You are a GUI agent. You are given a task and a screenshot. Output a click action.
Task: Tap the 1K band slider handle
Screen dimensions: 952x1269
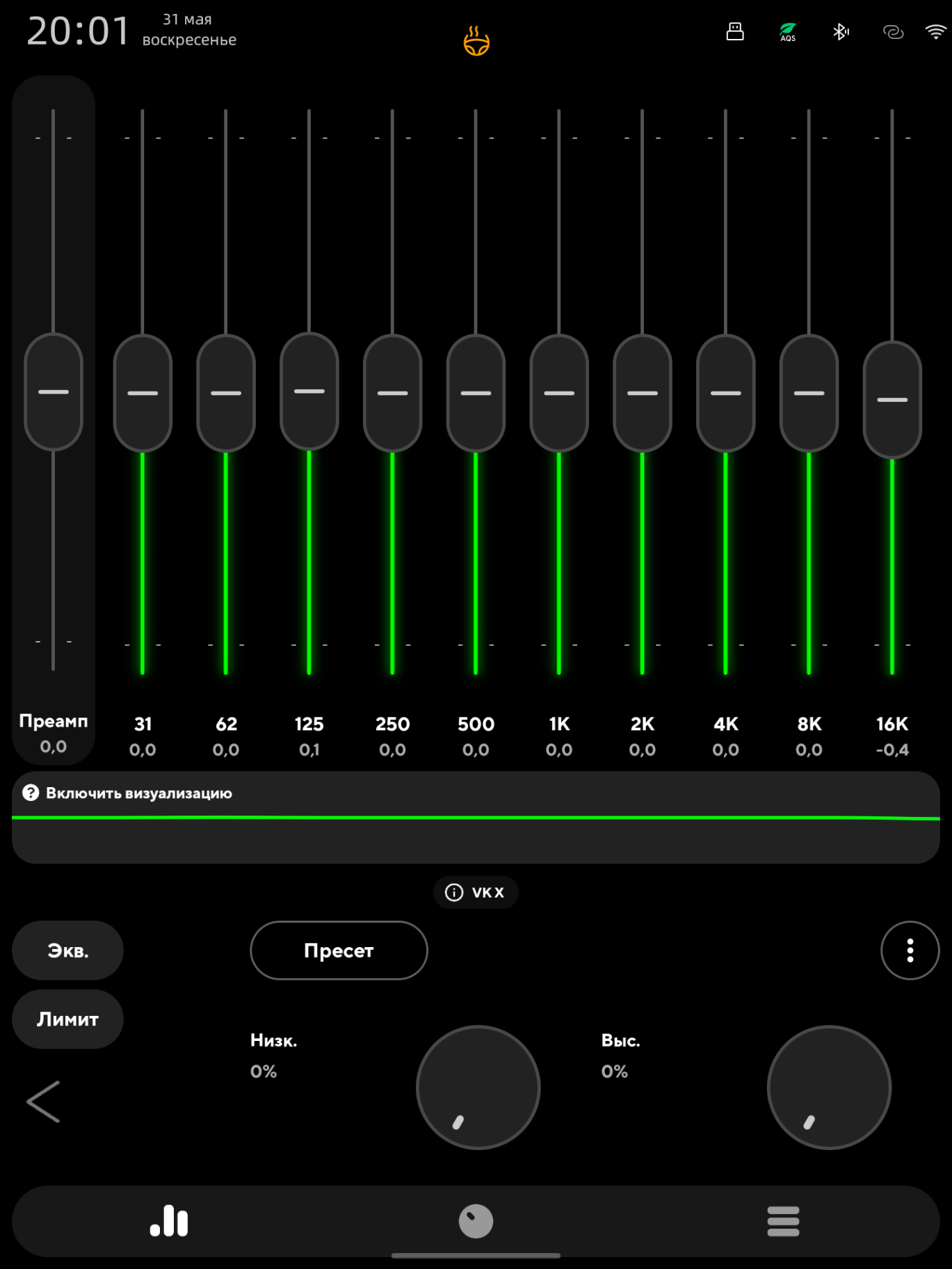(x=559, y=393)
